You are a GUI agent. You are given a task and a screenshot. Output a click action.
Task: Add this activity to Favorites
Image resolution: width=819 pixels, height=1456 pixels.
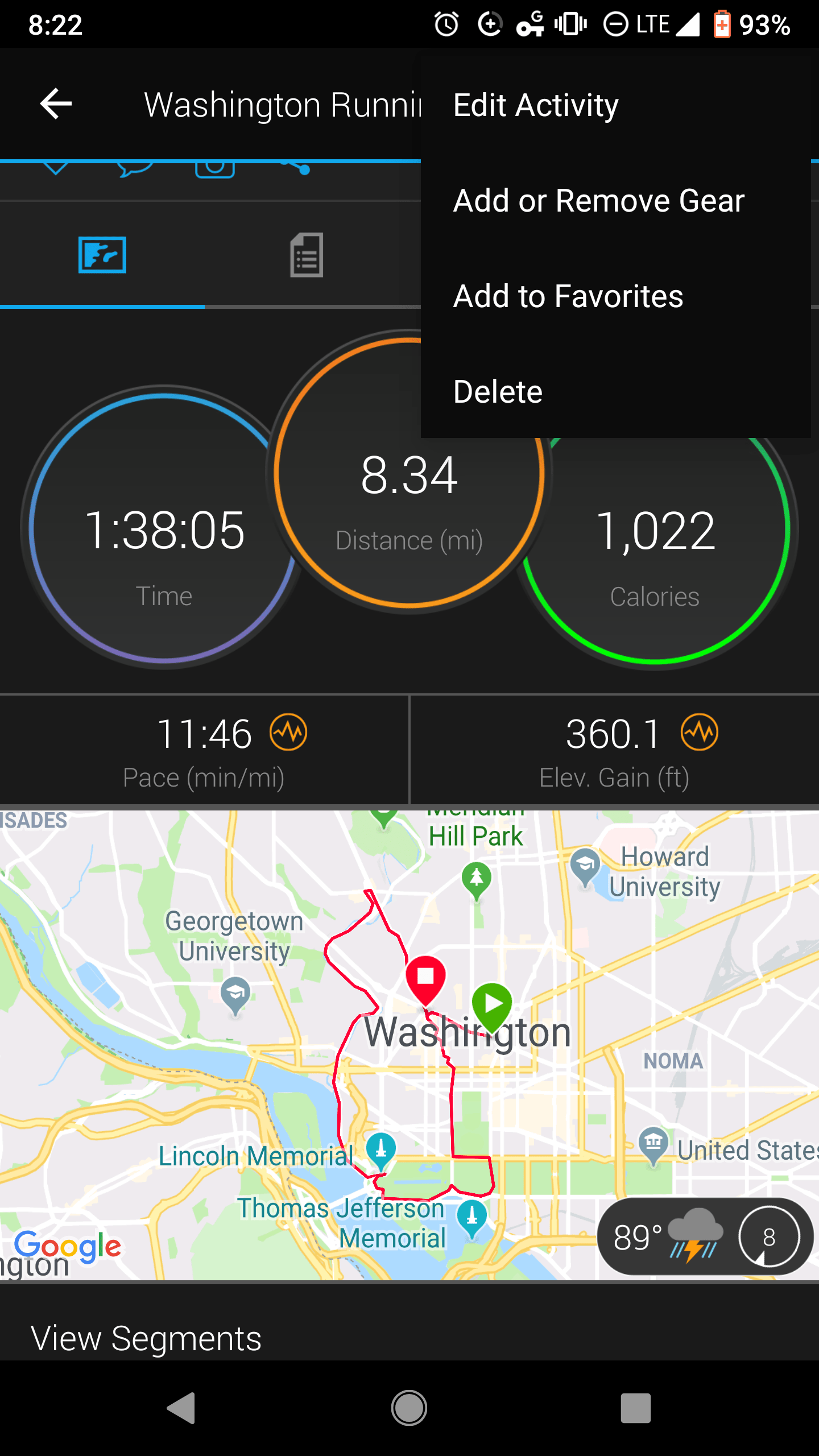click(568, 296)
